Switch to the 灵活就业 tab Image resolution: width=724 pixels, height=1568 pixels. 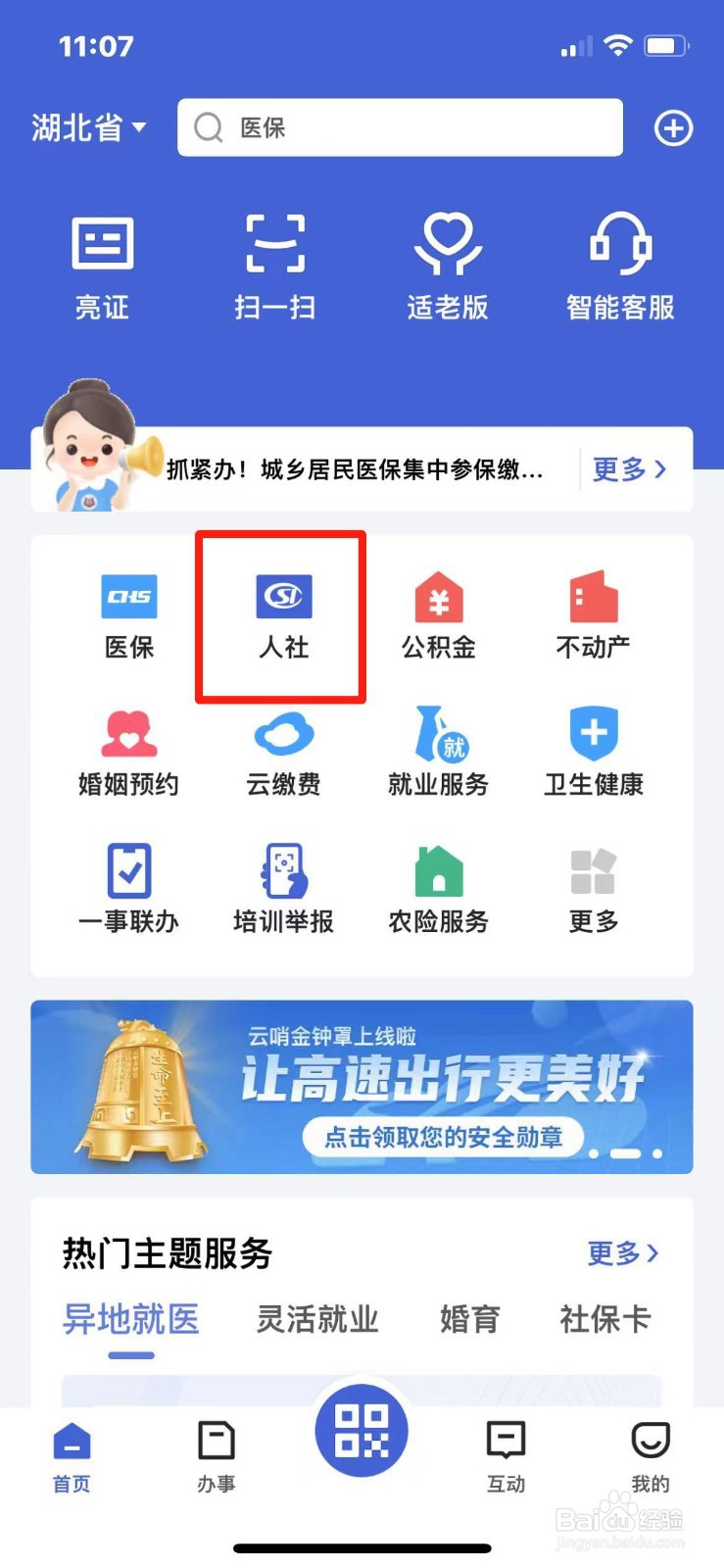[x=315, y=1320]
